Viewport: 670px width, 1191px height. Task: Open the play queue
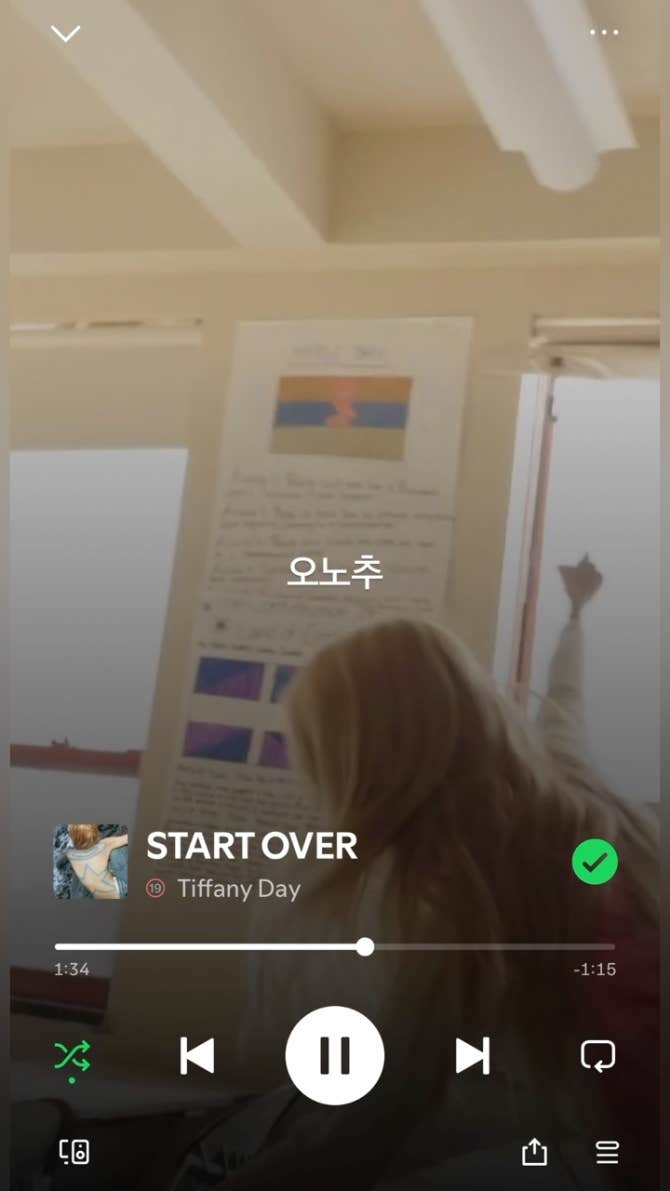[607, 1152]
